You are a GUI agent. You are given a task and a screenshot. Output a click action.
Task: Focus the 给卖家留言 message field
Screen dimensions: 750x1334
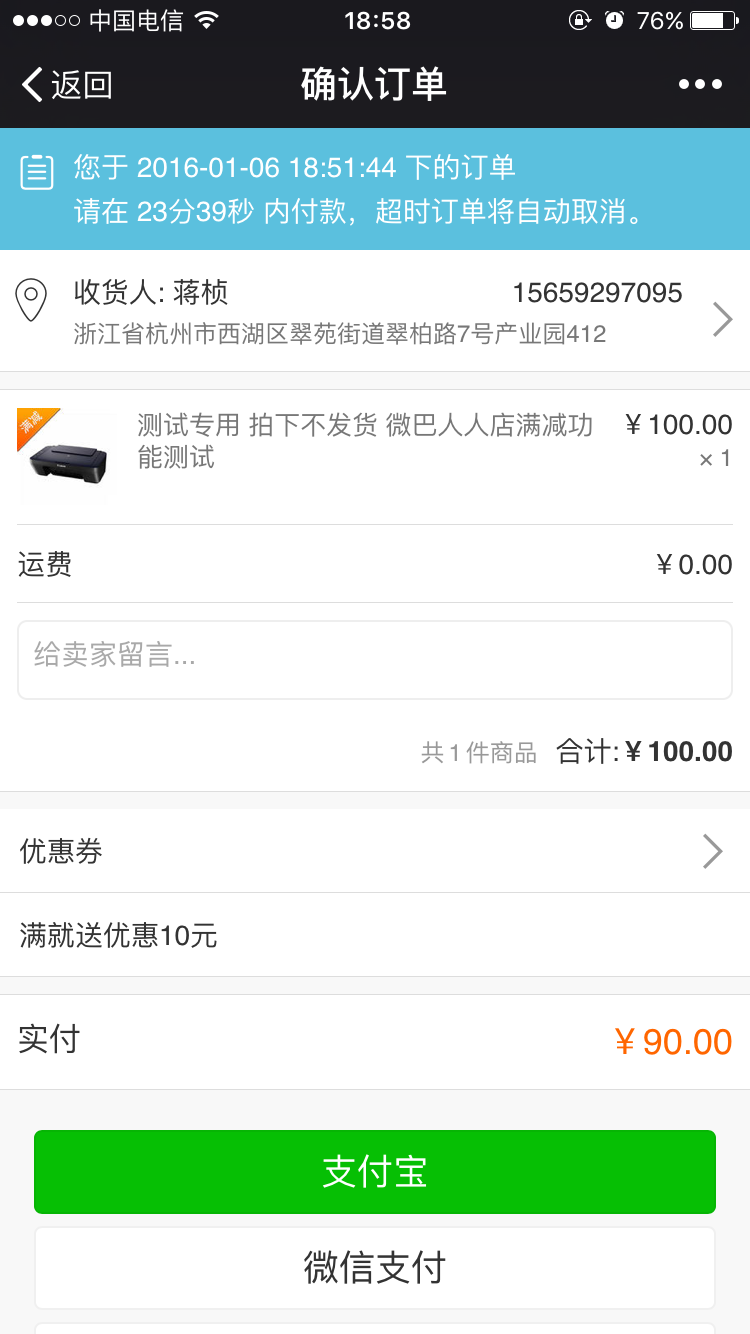point(375,660)
